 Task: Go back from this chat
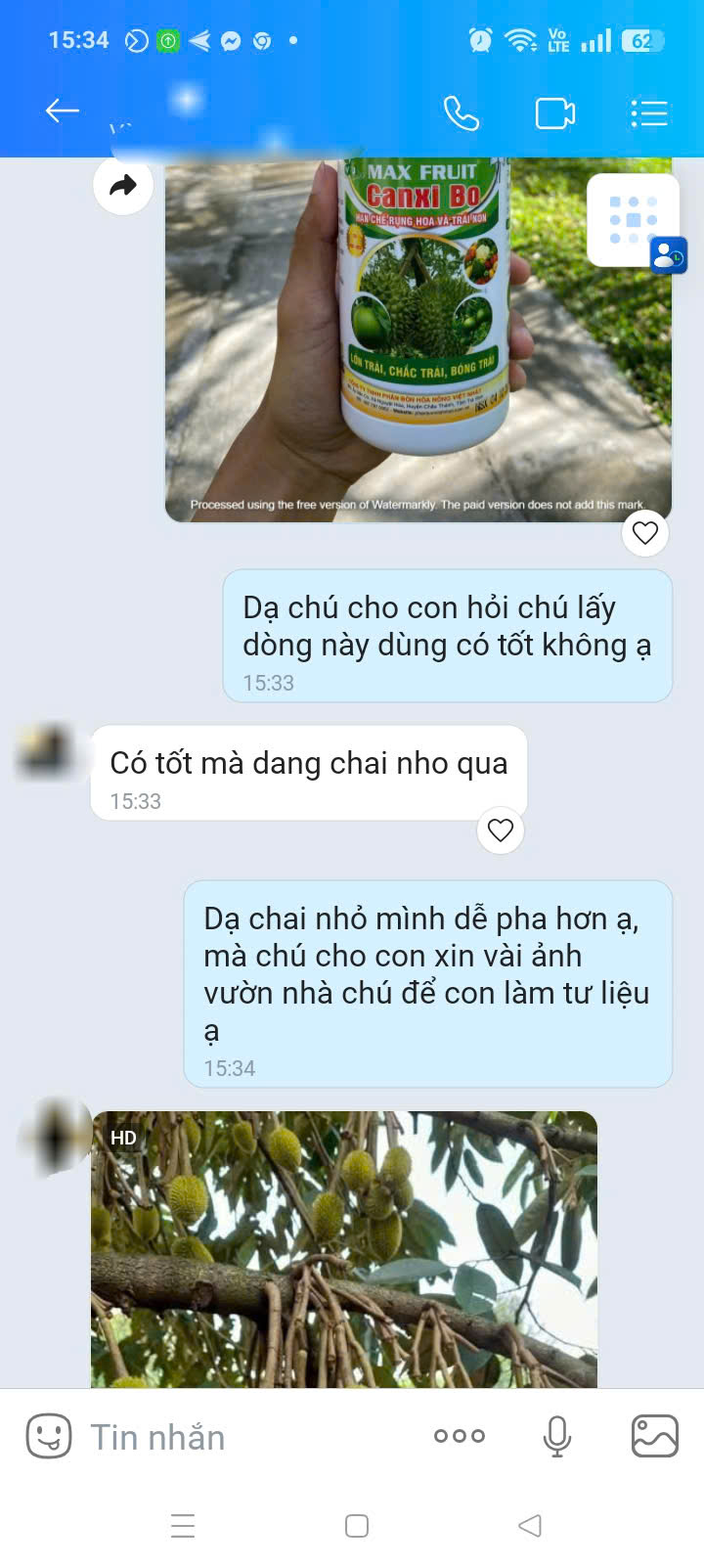coord(63,112)
